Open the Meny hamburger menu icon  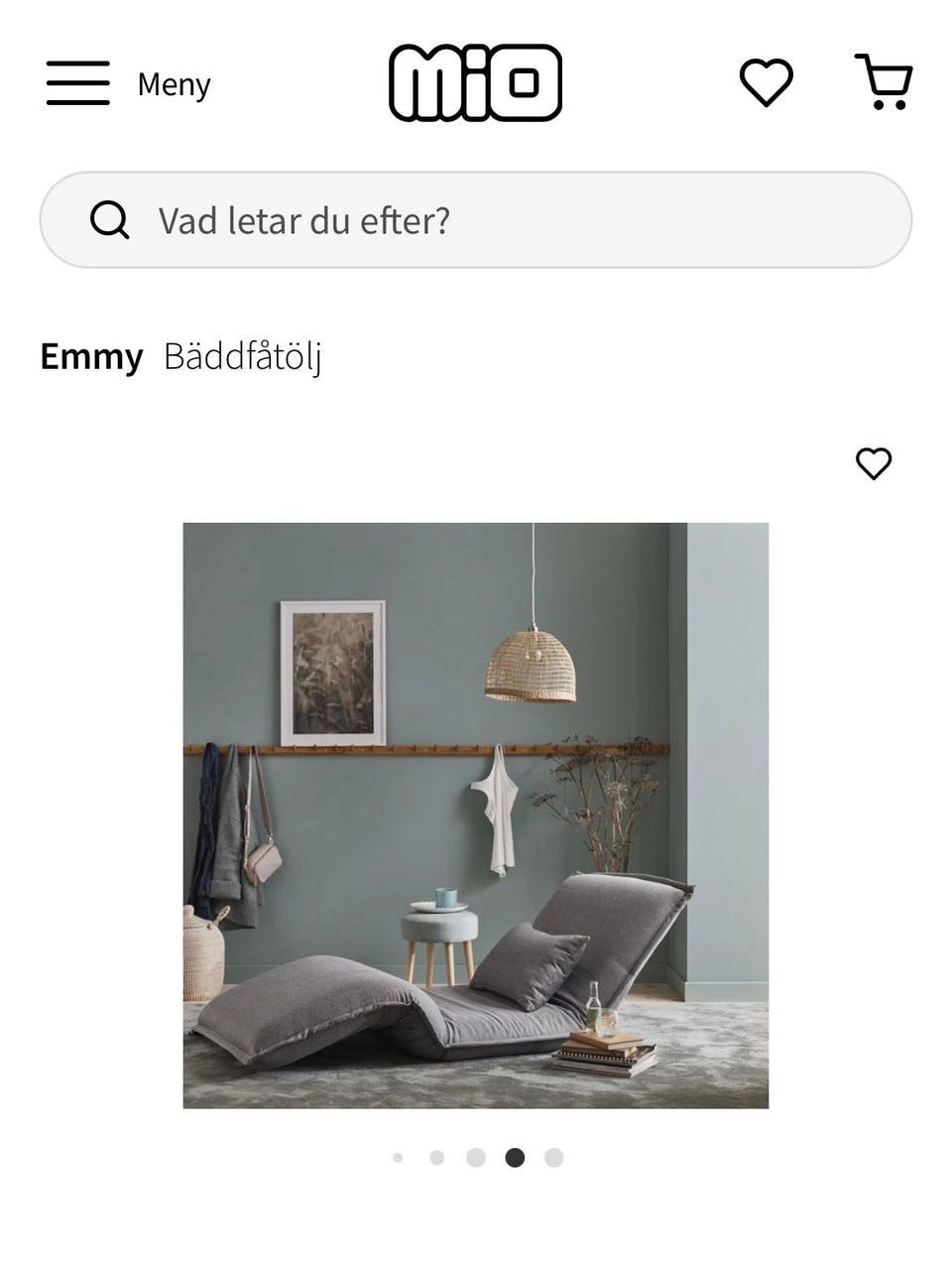pyautogui.click(x=77, y=83)
